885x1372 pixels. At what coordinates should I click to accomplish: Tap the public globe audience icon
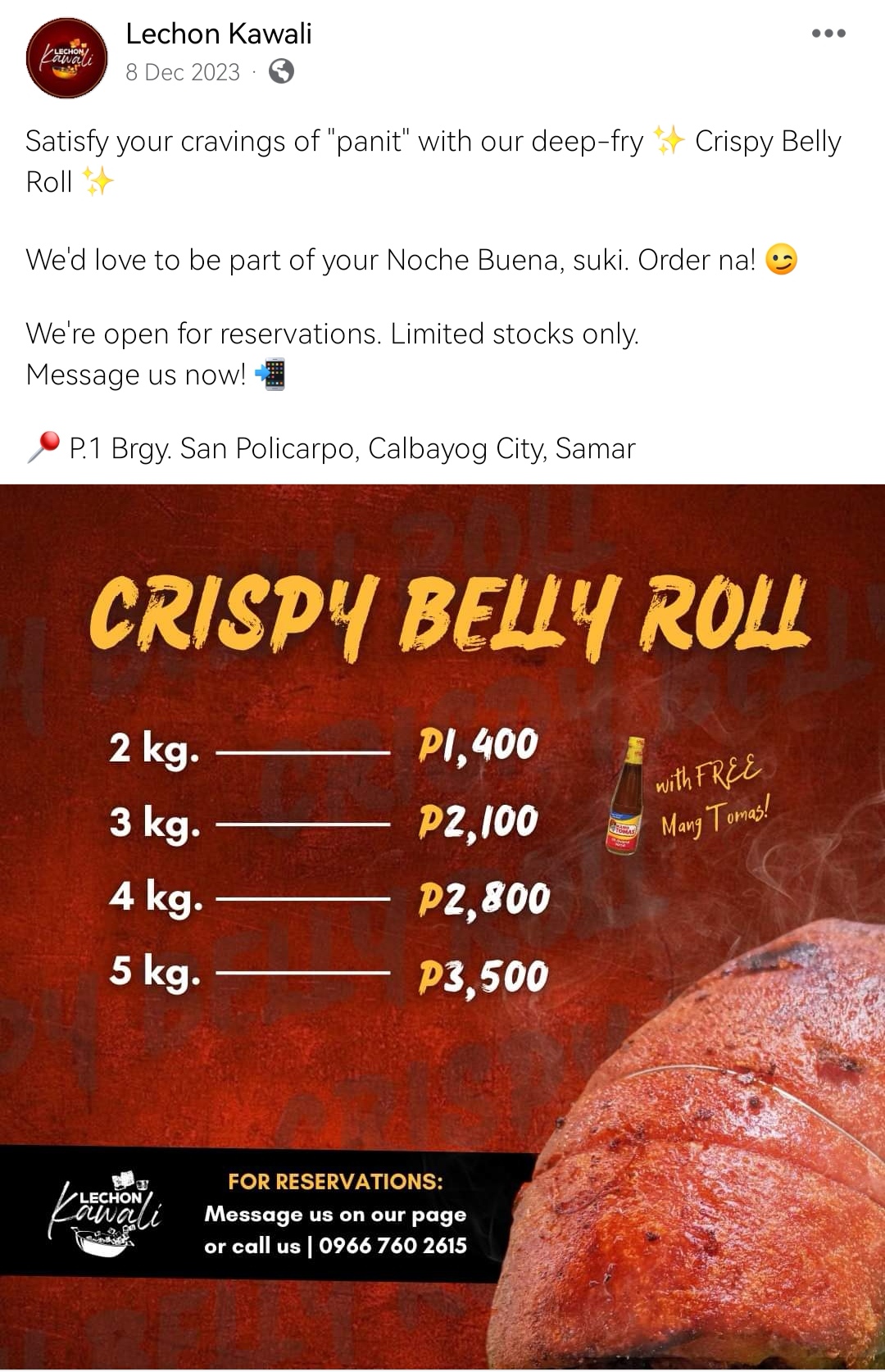[x=281, y=72]
